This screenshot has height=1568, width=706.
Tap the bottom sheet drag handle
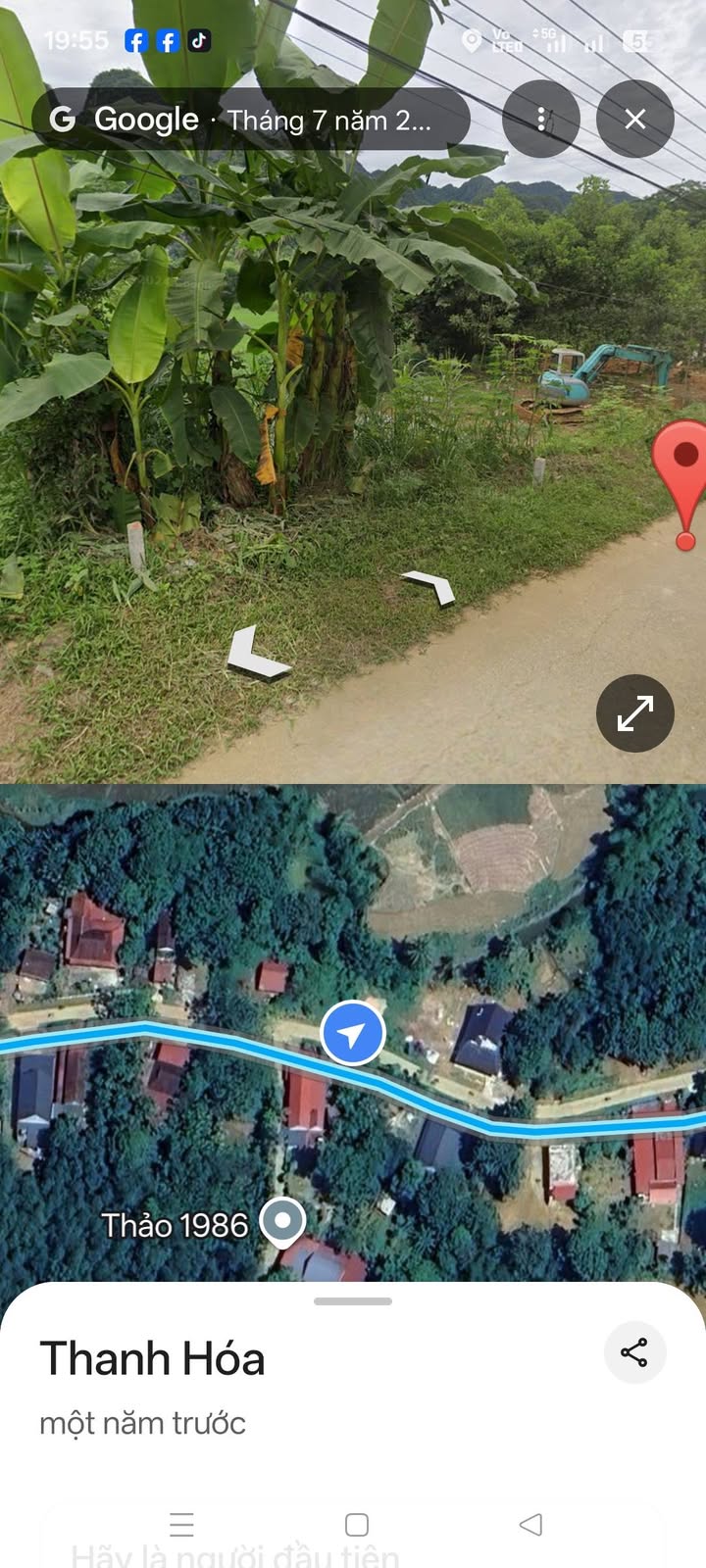click(x=353, y=1301)
